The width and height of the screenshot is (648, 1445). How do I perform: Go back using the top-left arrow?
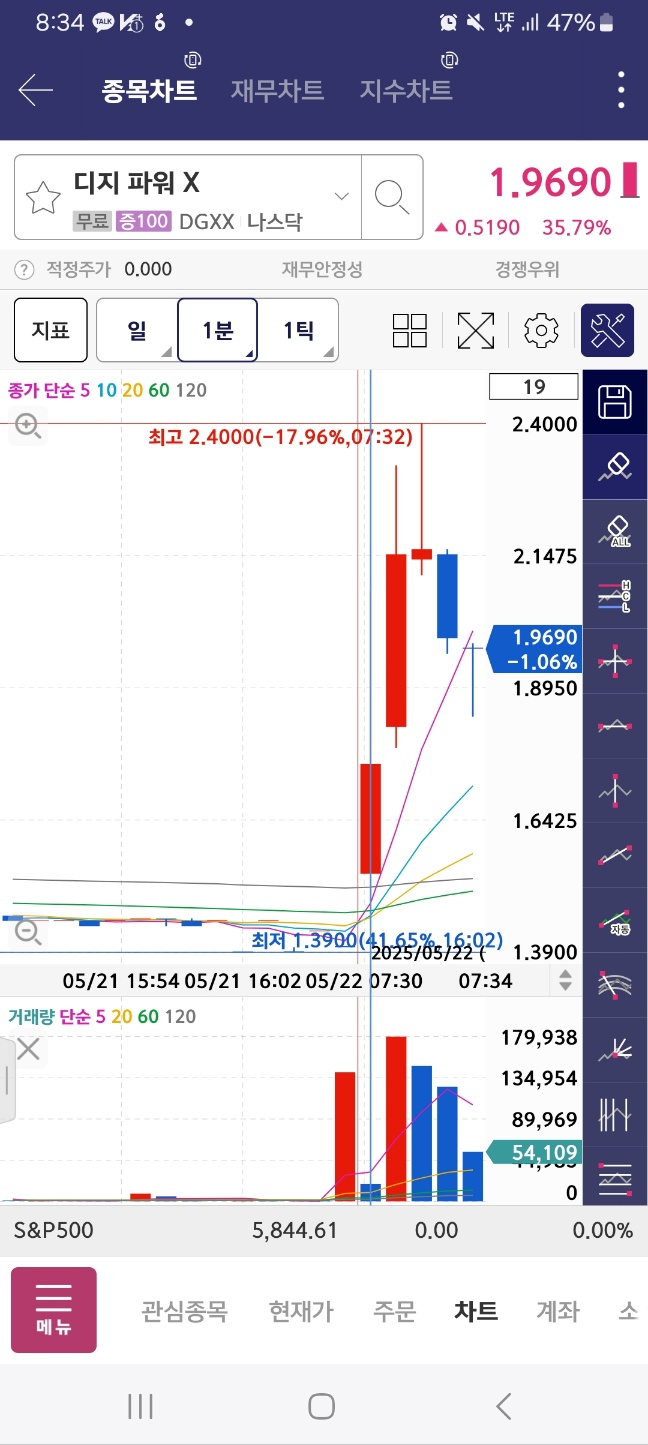coord(35,91)
